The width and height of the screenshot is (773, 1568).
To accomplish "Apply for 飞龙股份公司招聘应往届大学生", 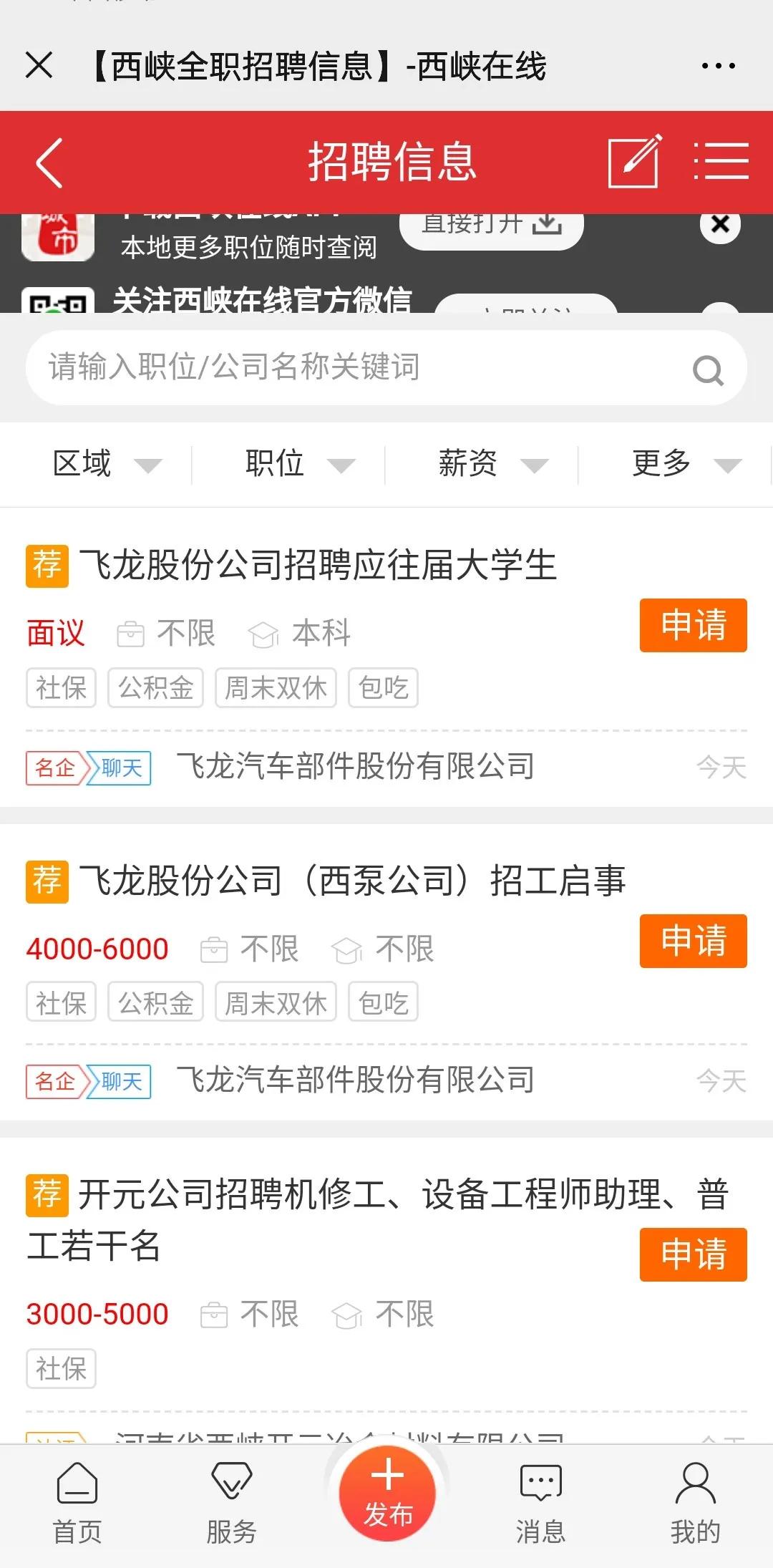I will pyautogui.click(x=693, y=625).
